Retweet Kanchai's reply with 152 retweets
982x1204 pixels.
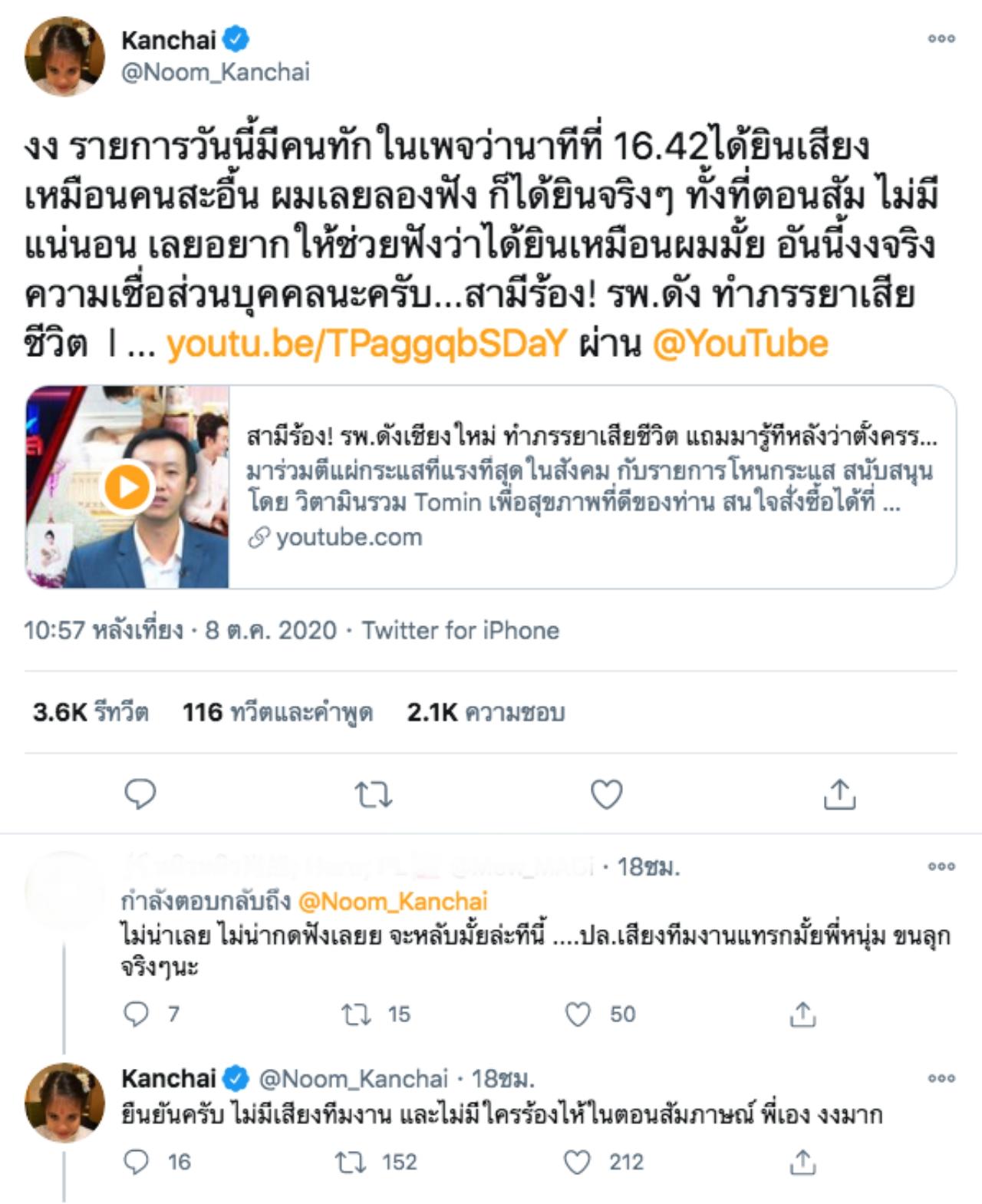pyautogui.click(x=351, y=1162)
